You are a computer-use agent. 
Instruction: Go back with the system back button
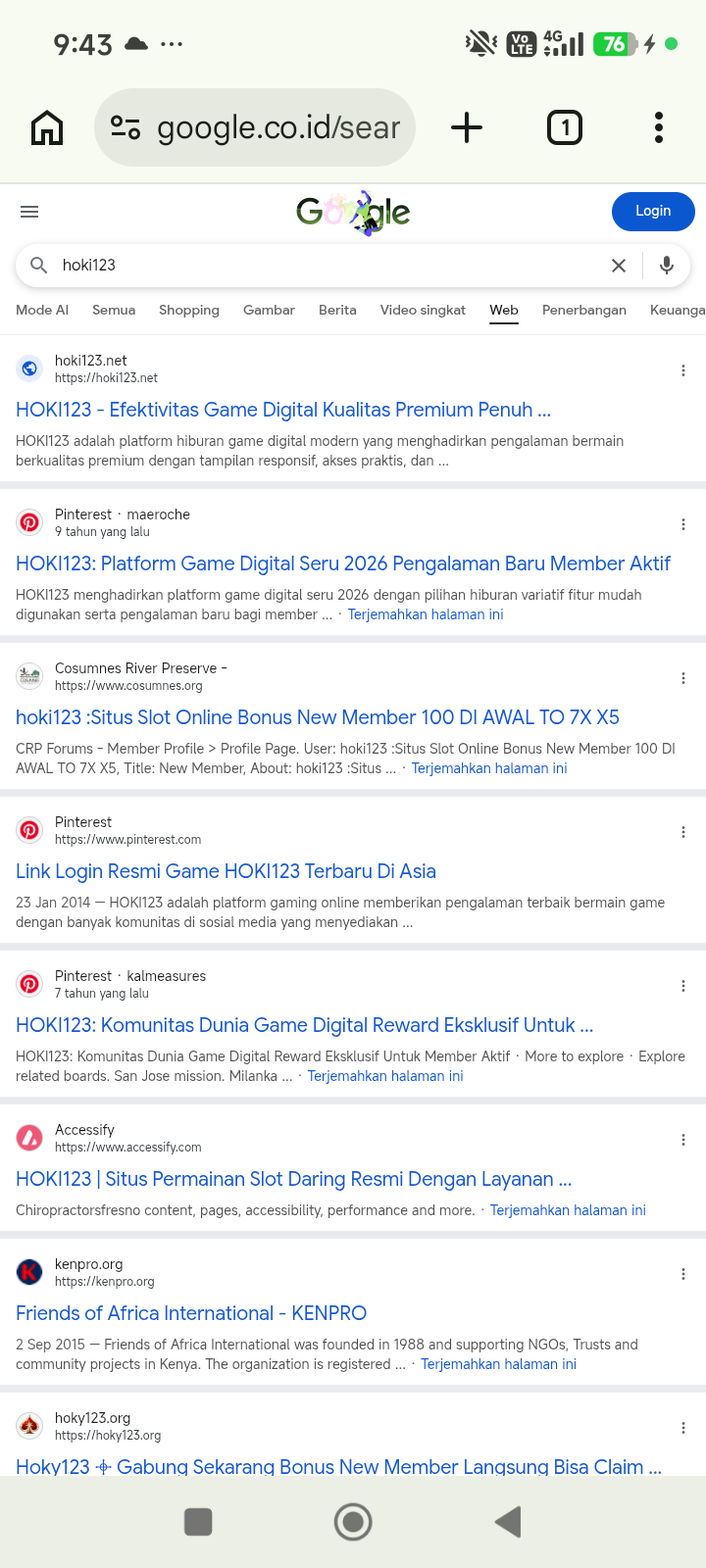[508, 1522]
